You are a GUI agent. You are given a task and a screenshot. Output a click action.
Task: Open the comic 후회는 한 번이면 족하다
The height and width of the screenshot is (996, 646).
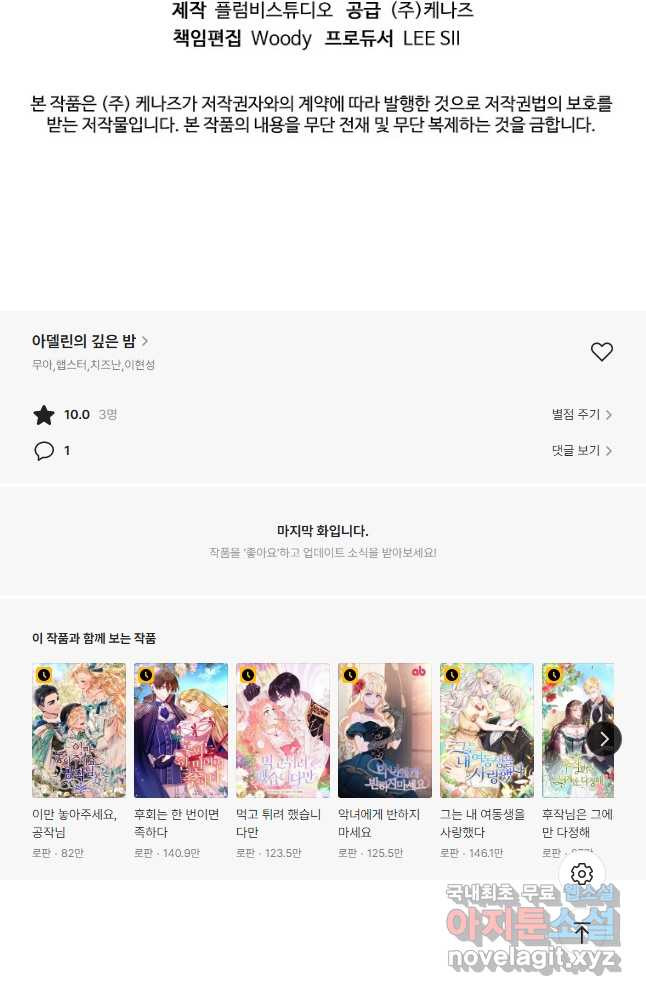181,730
